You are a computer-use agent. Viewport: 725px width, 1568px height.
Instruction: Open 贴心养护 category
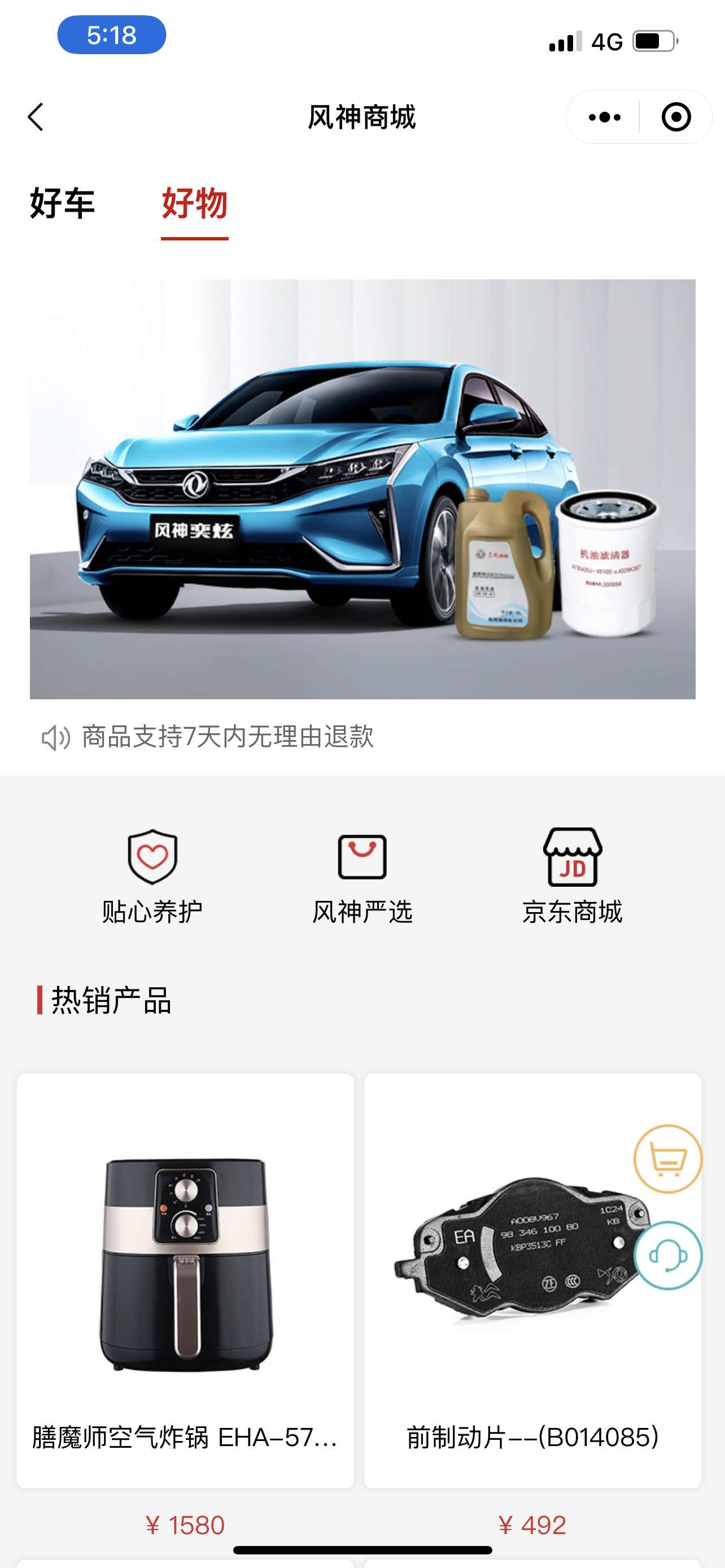152,877
